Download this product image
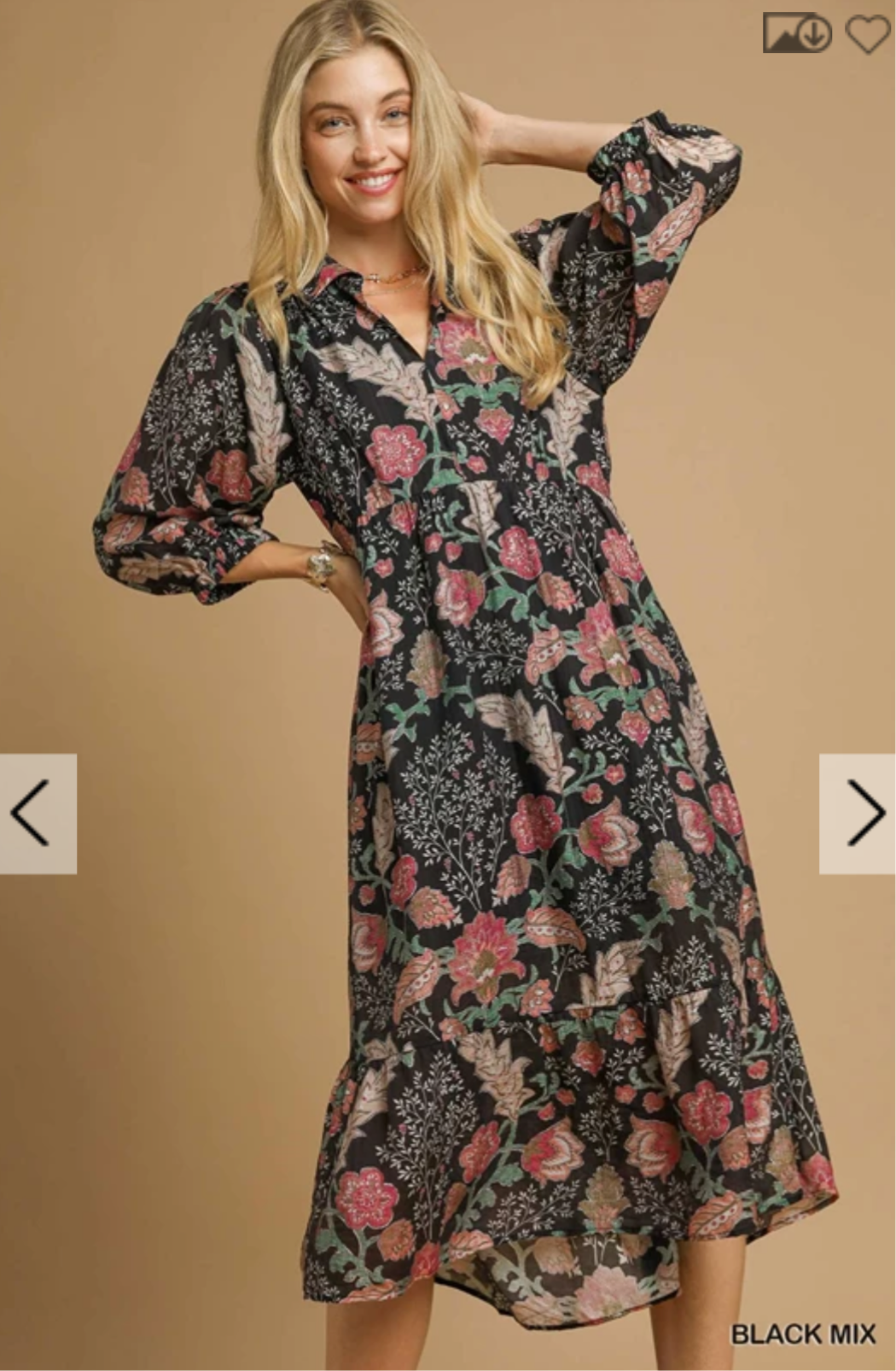 pyautogui.click(x=796, y=33)
